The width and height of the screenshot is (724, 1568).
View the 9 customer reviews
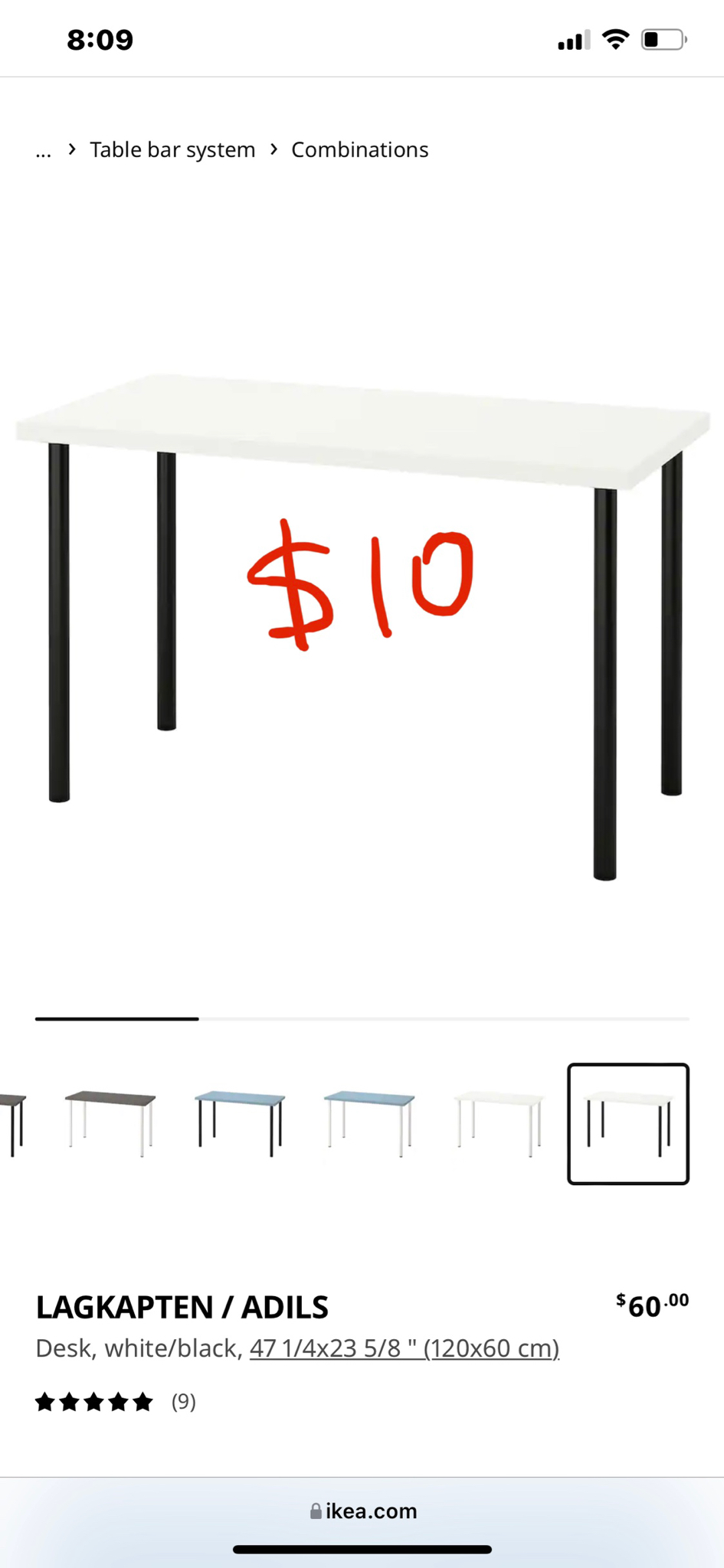[115, 1402]
